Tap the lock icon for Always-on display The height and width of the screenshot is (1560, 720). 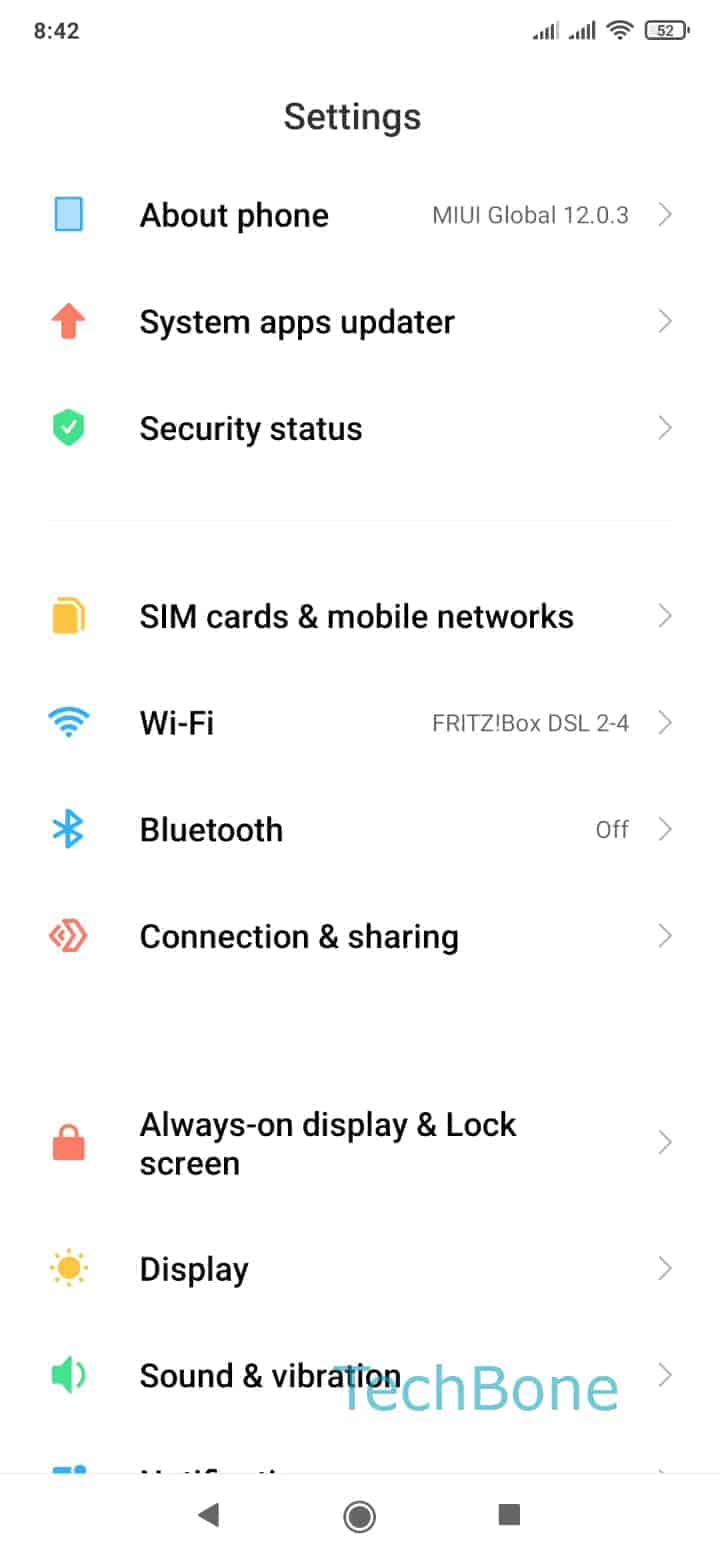tap(68, 1143)
